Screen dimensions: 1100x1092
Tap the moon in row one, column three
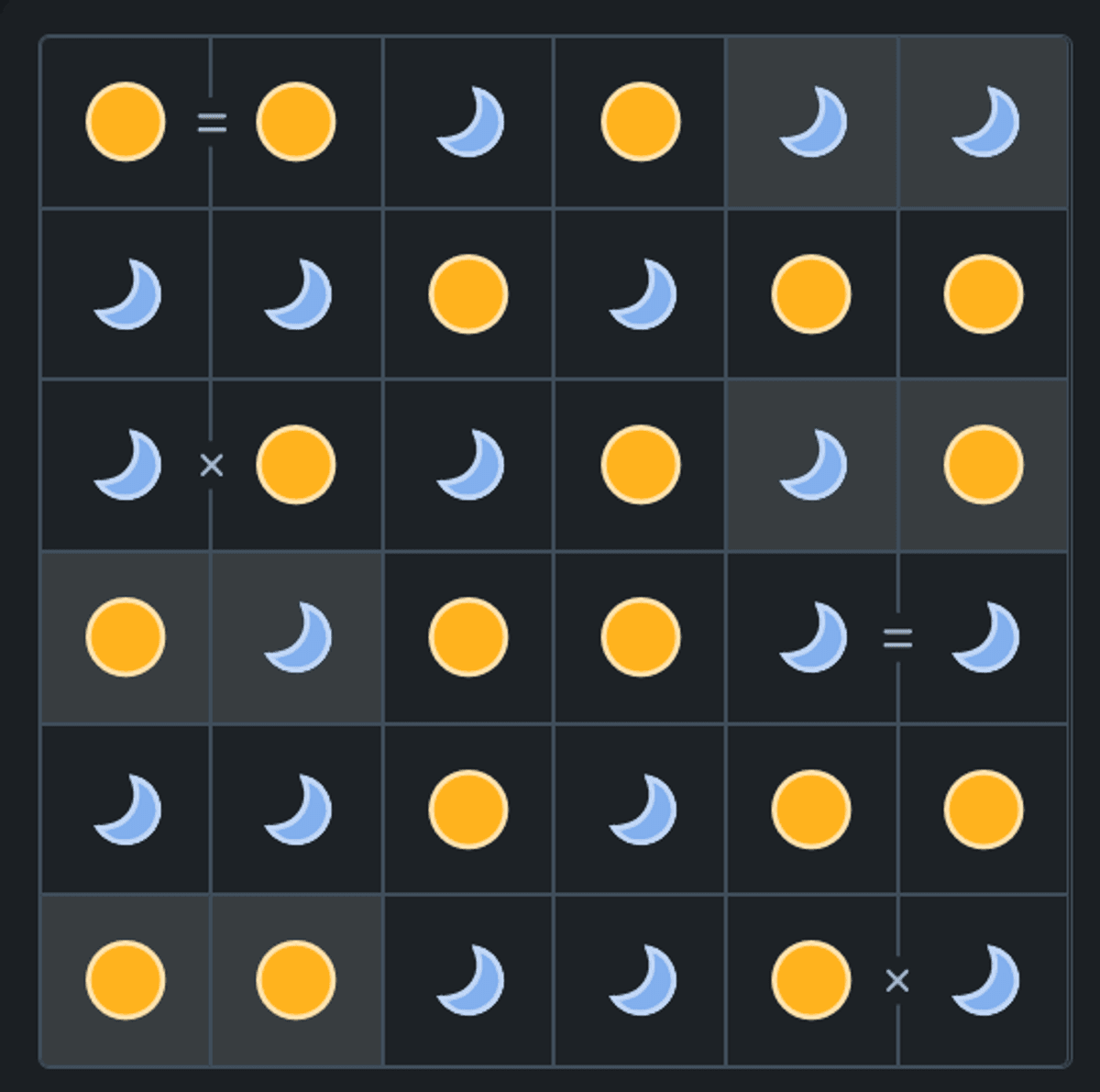pos(471,122)
